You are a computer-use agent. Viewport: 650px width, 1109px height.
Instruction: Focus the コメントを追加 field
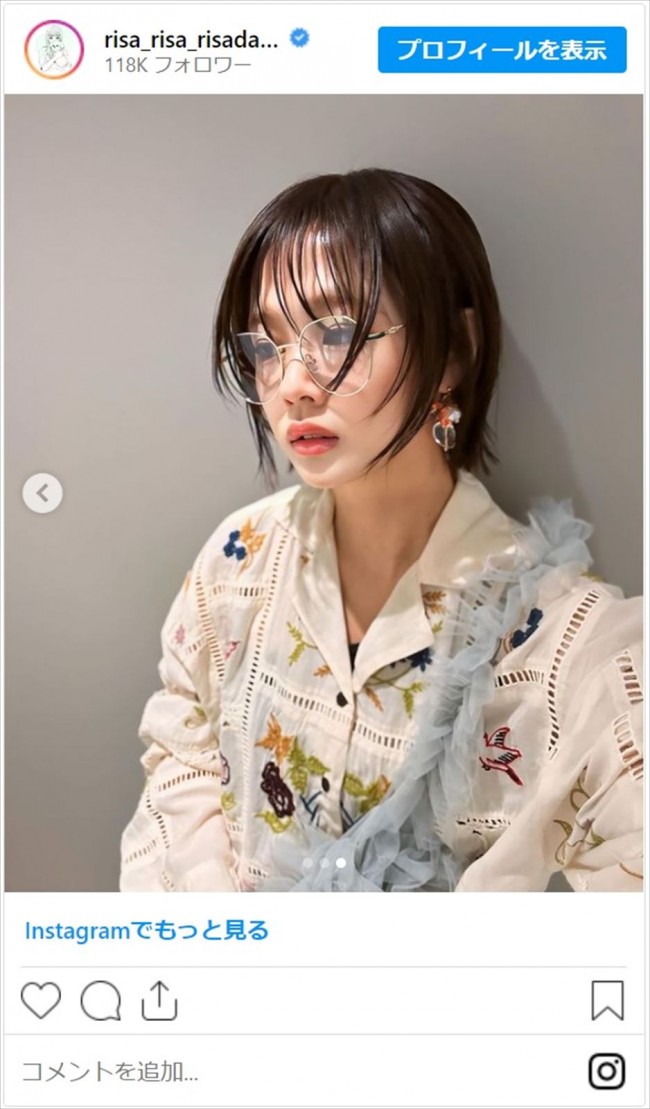[x=297, y=1072]
